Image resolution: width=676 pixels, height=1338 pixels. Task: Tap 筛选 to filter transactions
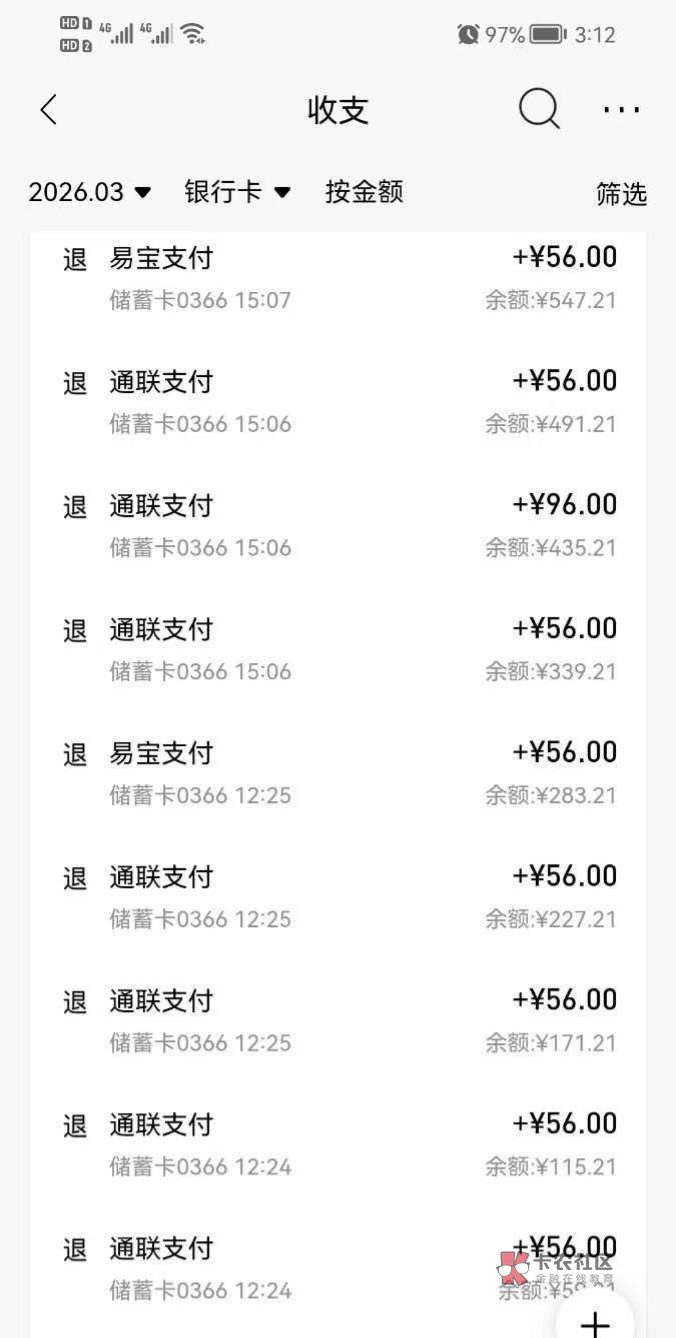pos(621,194)
